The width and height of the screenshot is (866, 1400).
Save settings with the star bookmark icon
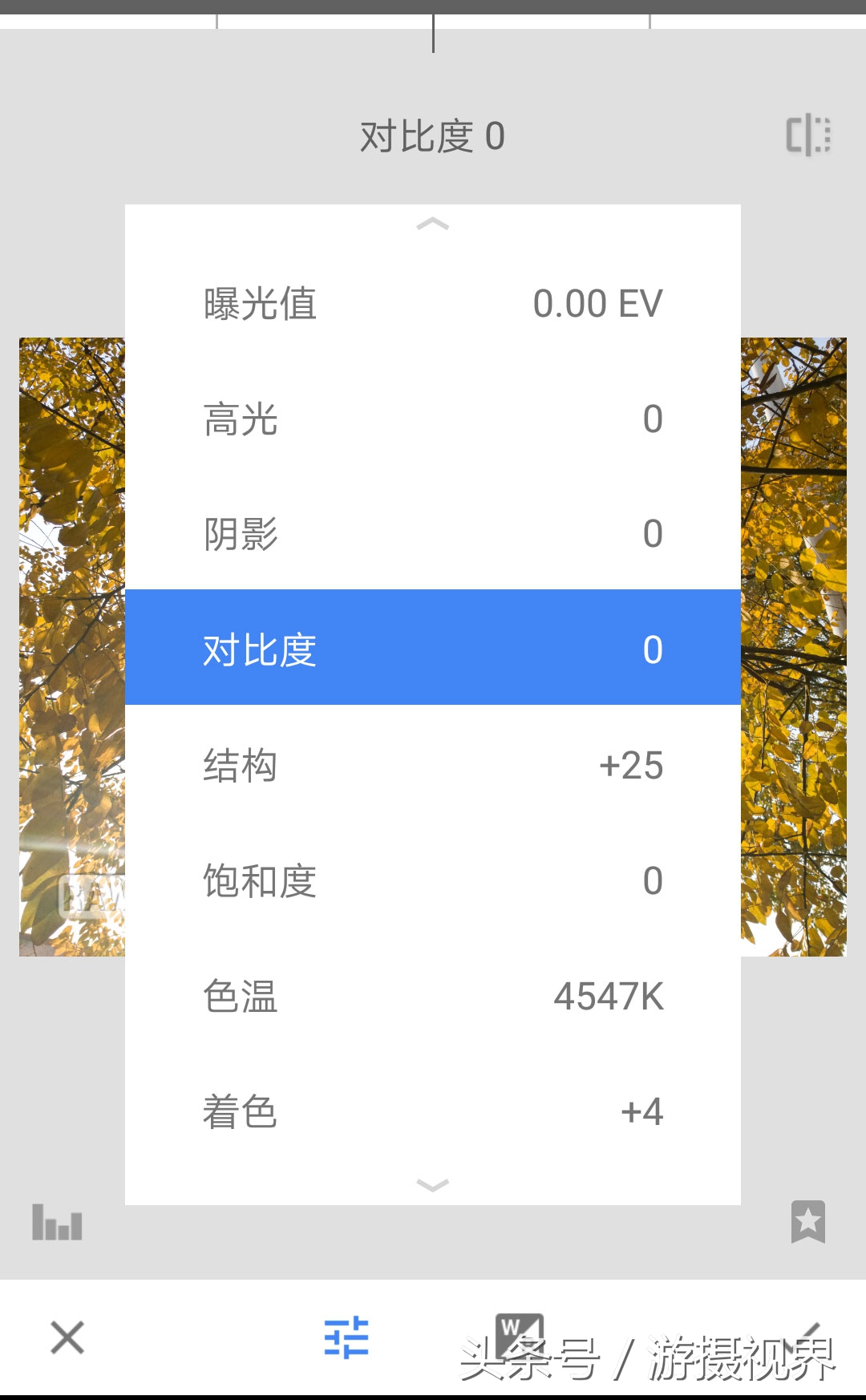(x=810, y=1223)
